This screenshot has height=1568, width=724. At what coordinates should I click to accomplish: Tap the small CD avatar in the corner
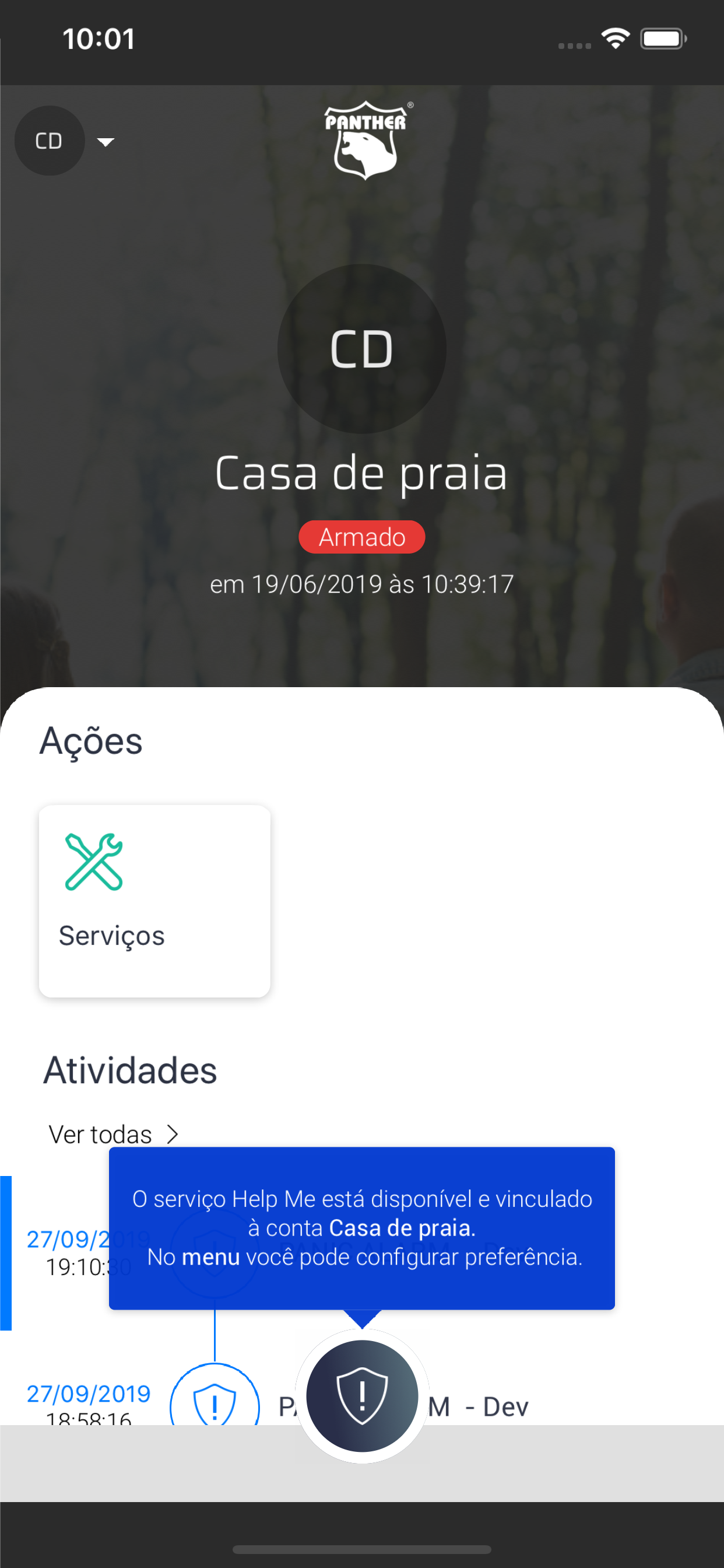(x=50, y=141)
